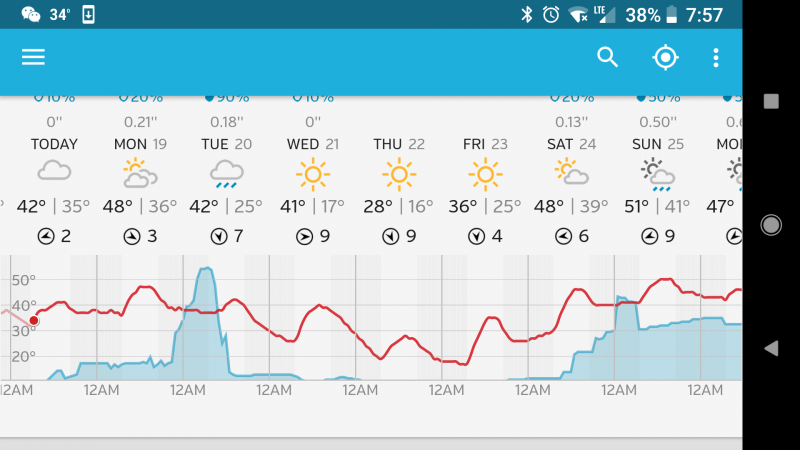
Task: Go to home screen via system home
Action: coord(771,225)
